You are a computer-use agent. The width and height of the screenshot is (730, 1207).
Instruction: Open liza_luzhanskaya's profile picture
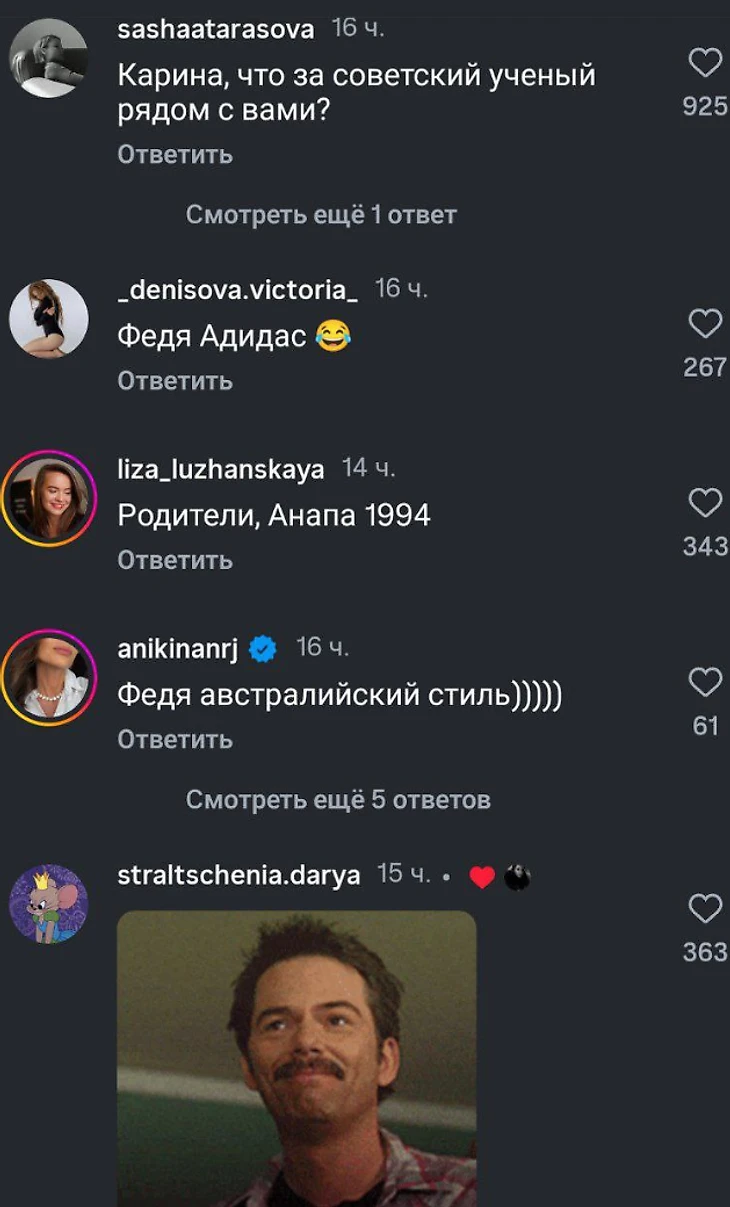49,498
